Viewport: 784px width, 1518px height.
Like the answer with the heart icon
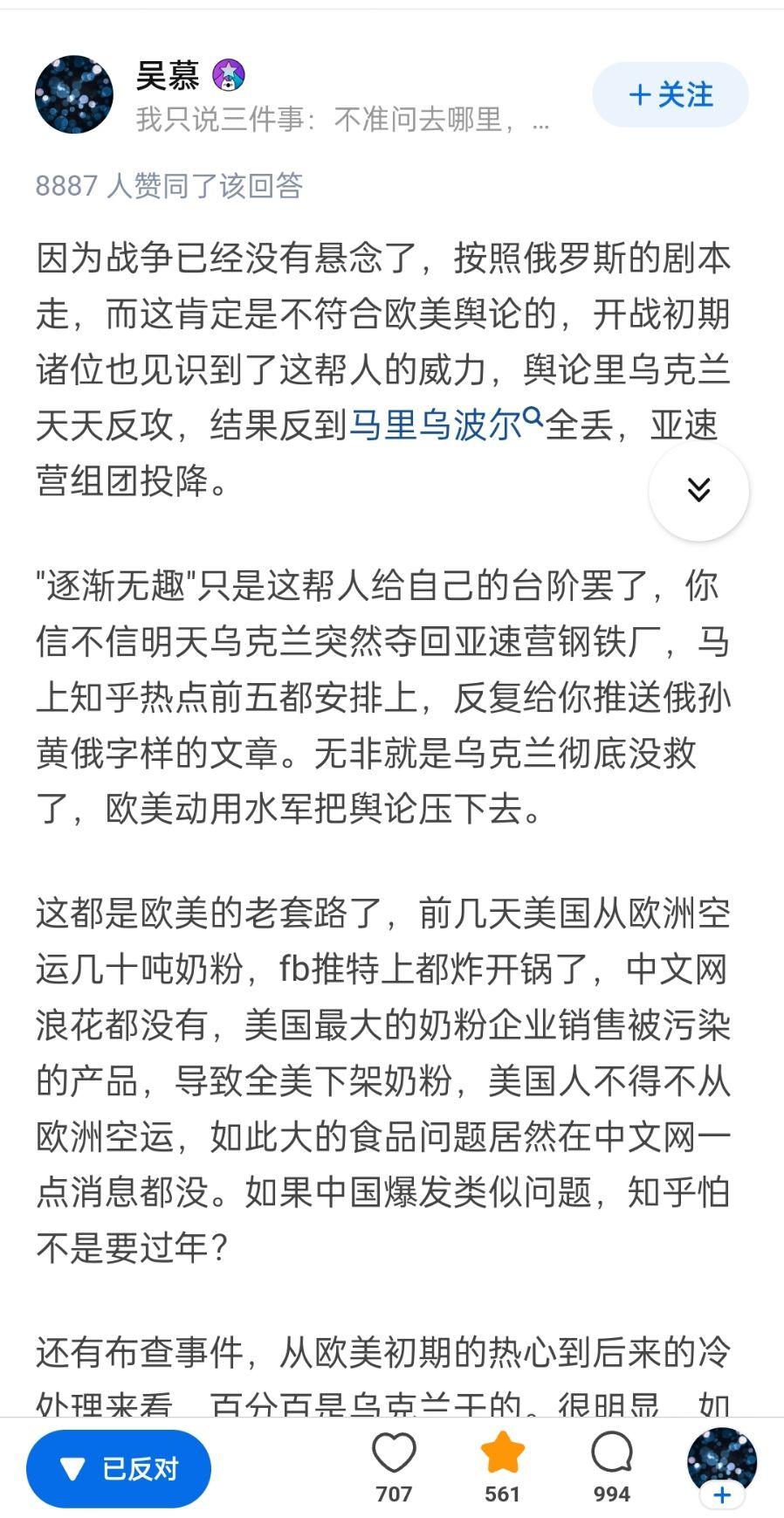pyautogui.click(x=394, y=1467)
